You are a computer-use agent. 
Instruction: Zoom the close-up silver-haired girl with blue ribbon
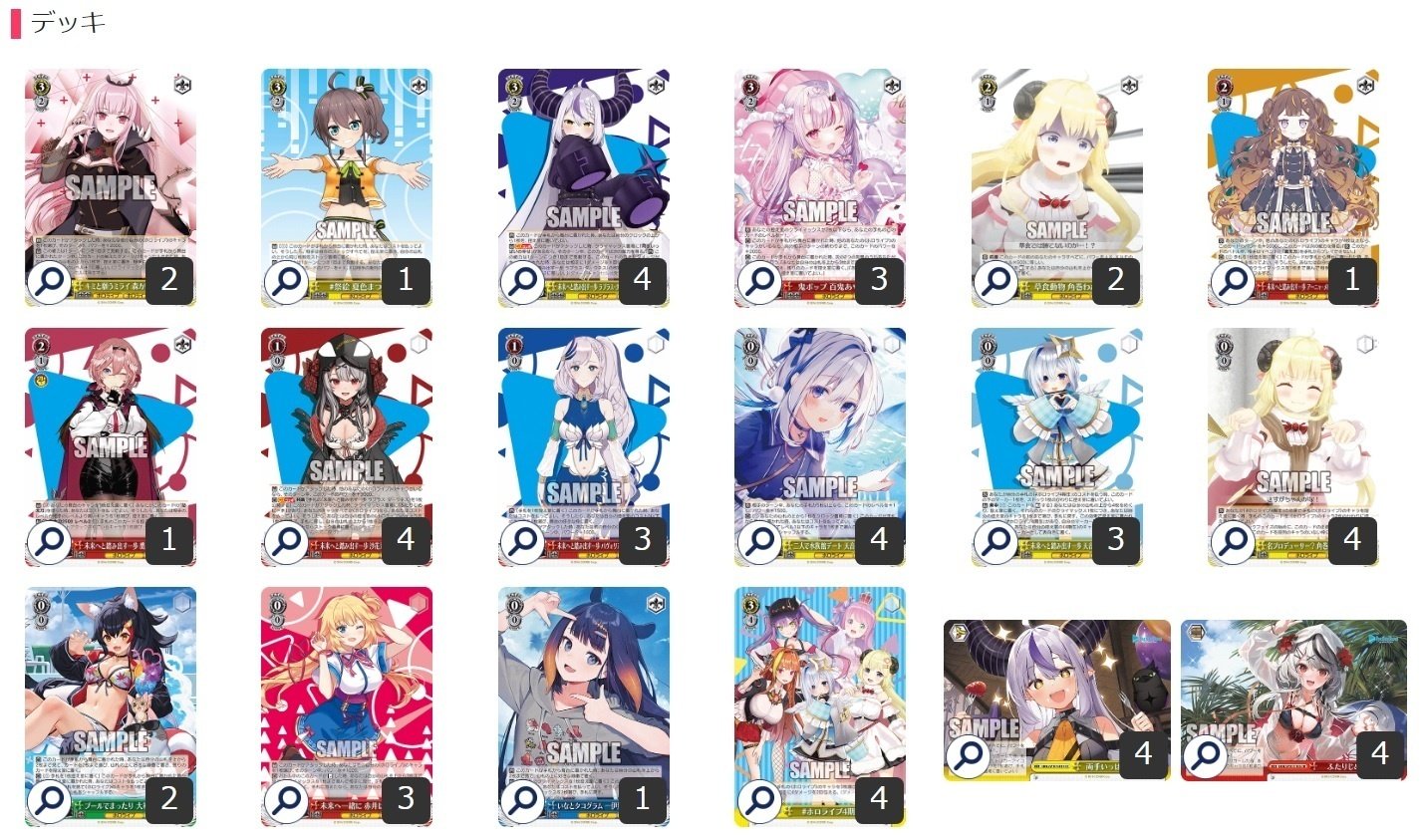tap(759, 542)
